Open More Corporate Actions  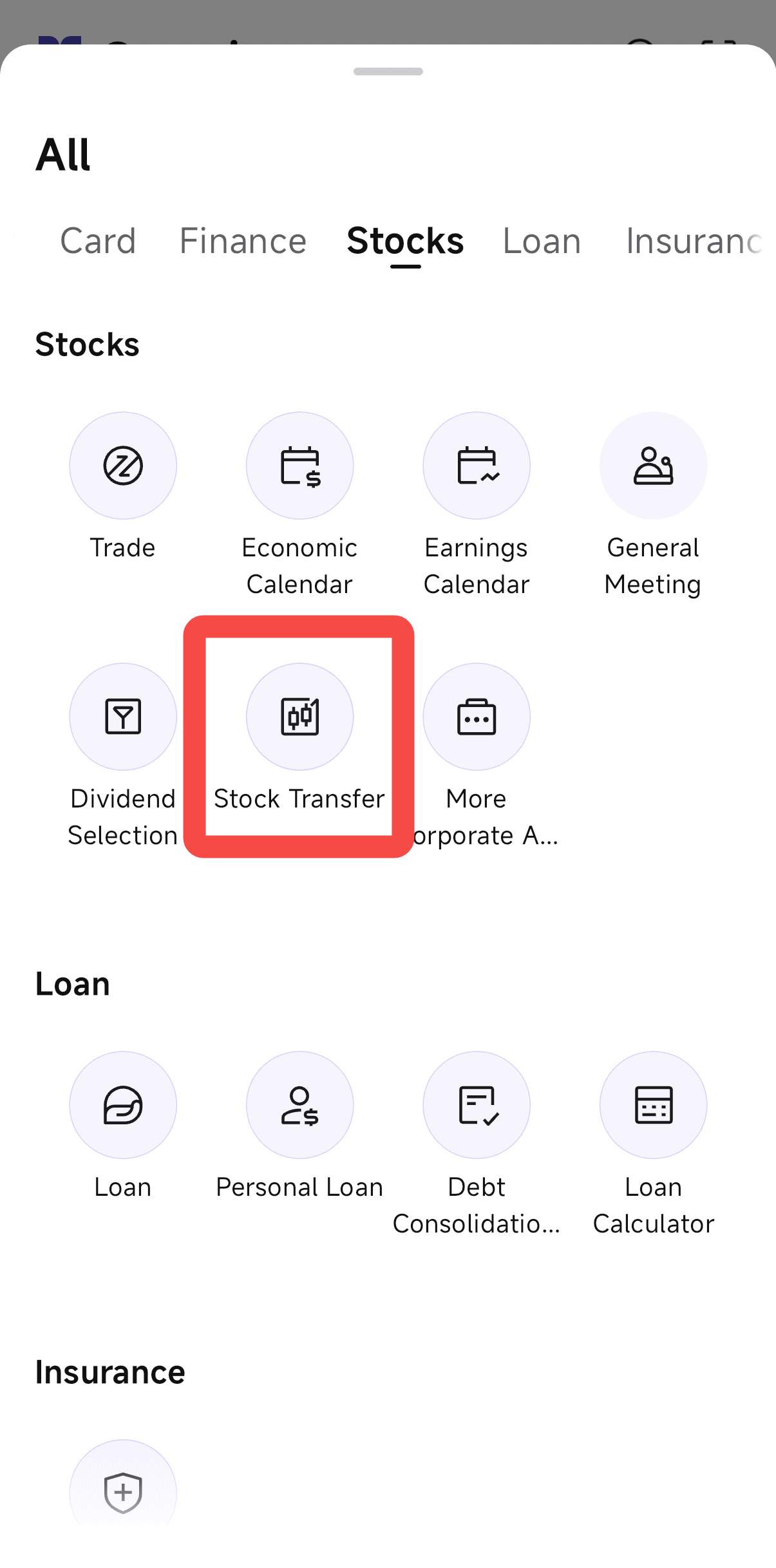point(477,717)
